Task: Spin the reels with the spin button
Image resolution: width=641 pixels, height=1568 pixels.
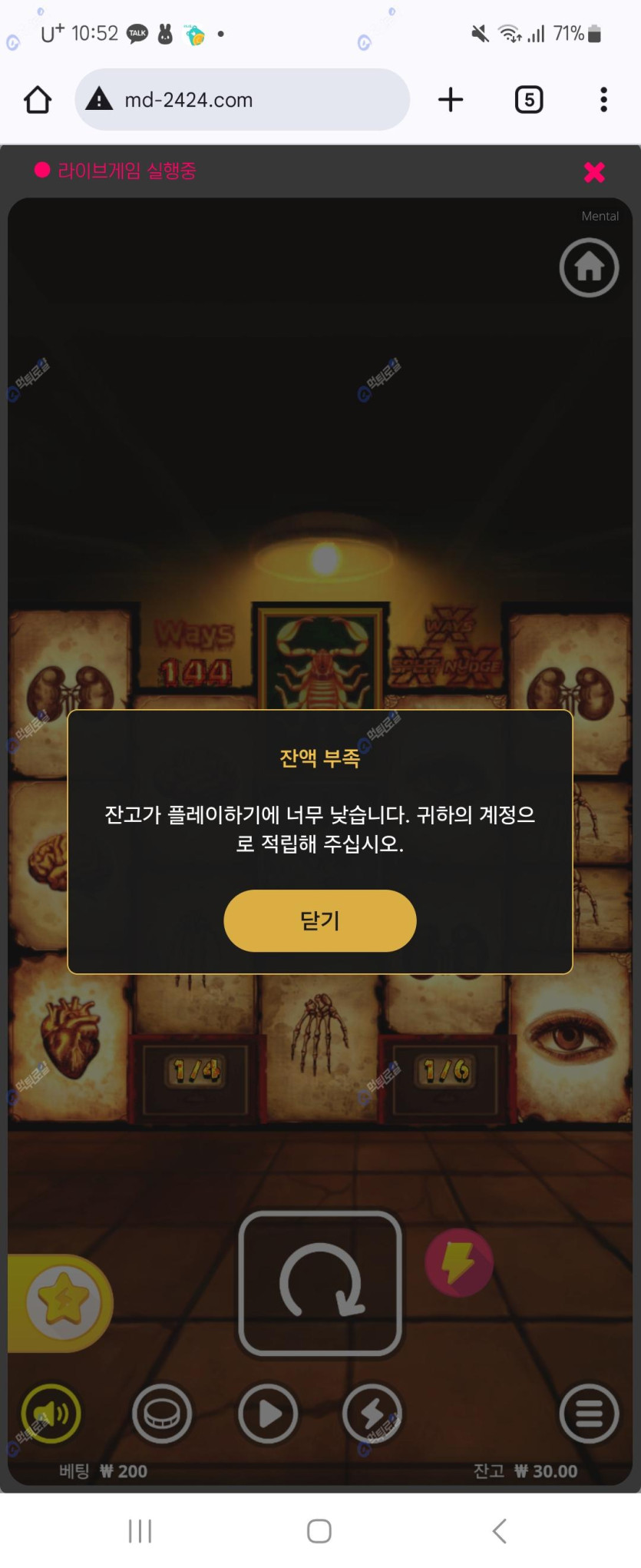Action: click(320, 1283)
